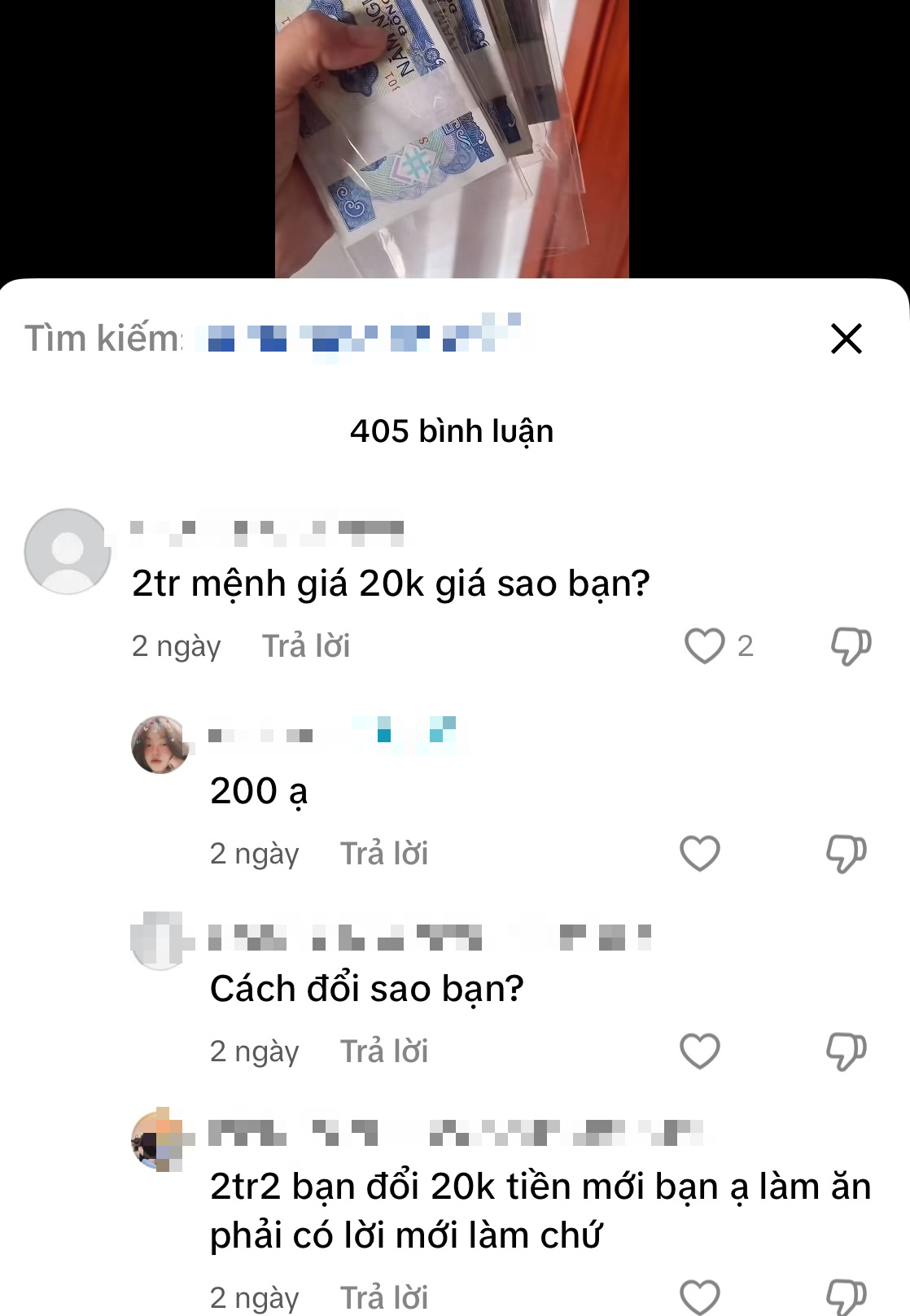The width and height of the screenshot is (910, 1316).
Task: Dislike the comment "2tr mệnh giá 20k giá sao bạn?"
Action: 851,646
